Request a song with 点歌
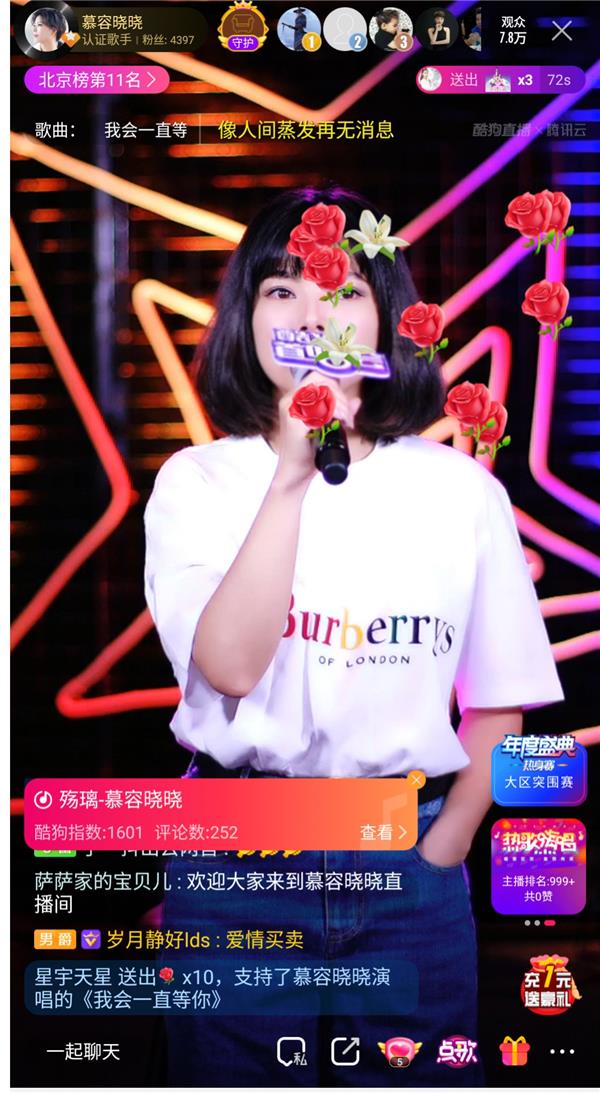The image size is (600, 1093). pyautogui.click(x=456, y=1051)
